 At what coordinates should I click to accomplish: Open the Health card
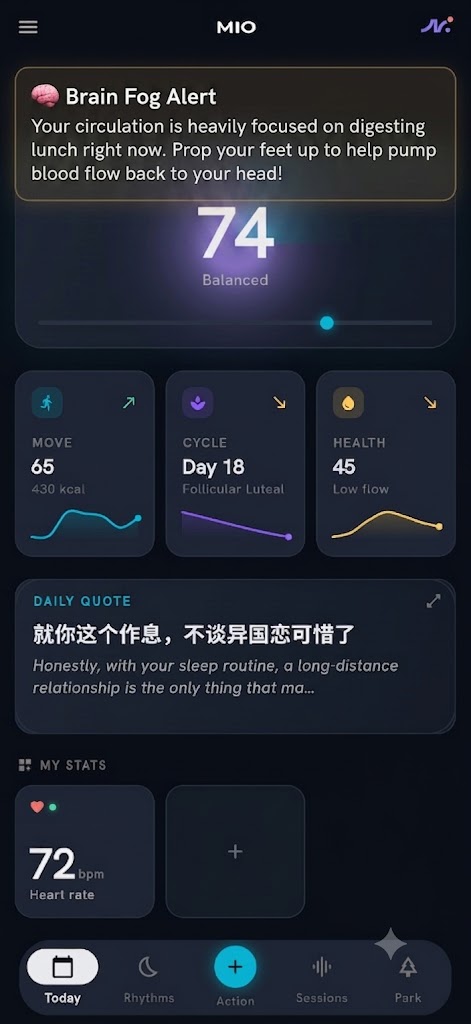386,464
